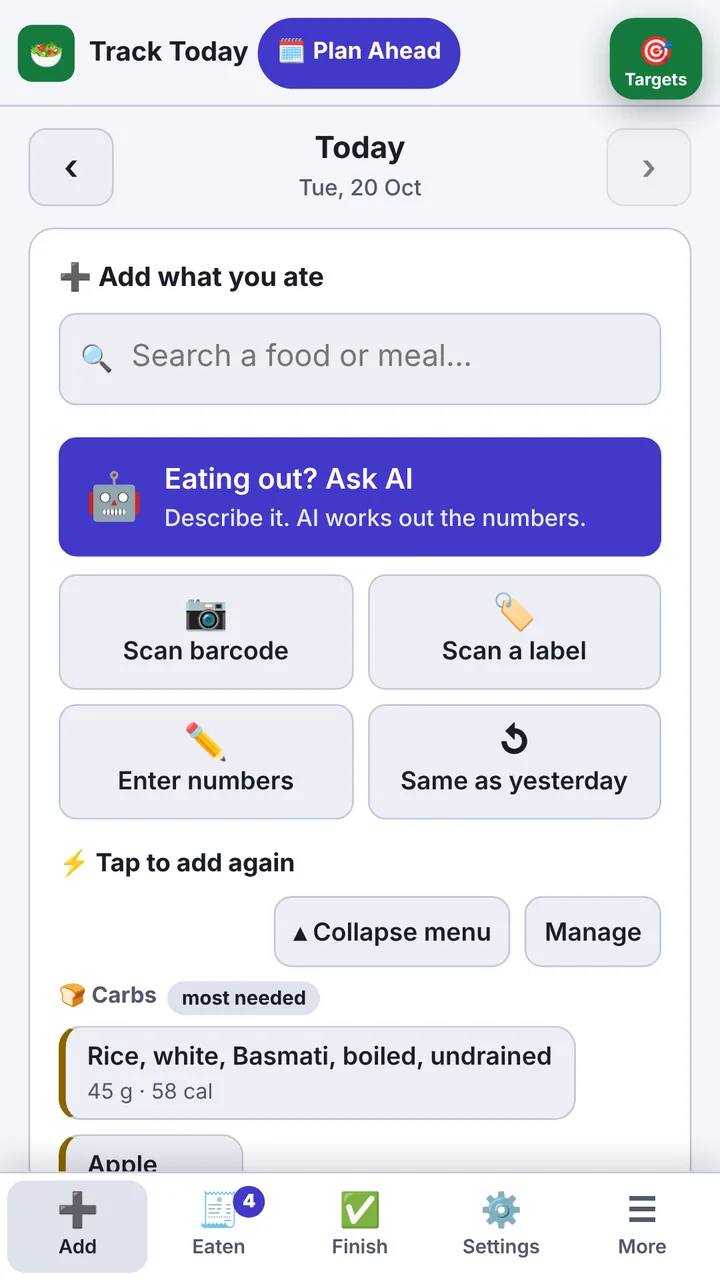Add Same as yesterday
720x1280 pixels.
pyautogui.click(x=515, y=762)
